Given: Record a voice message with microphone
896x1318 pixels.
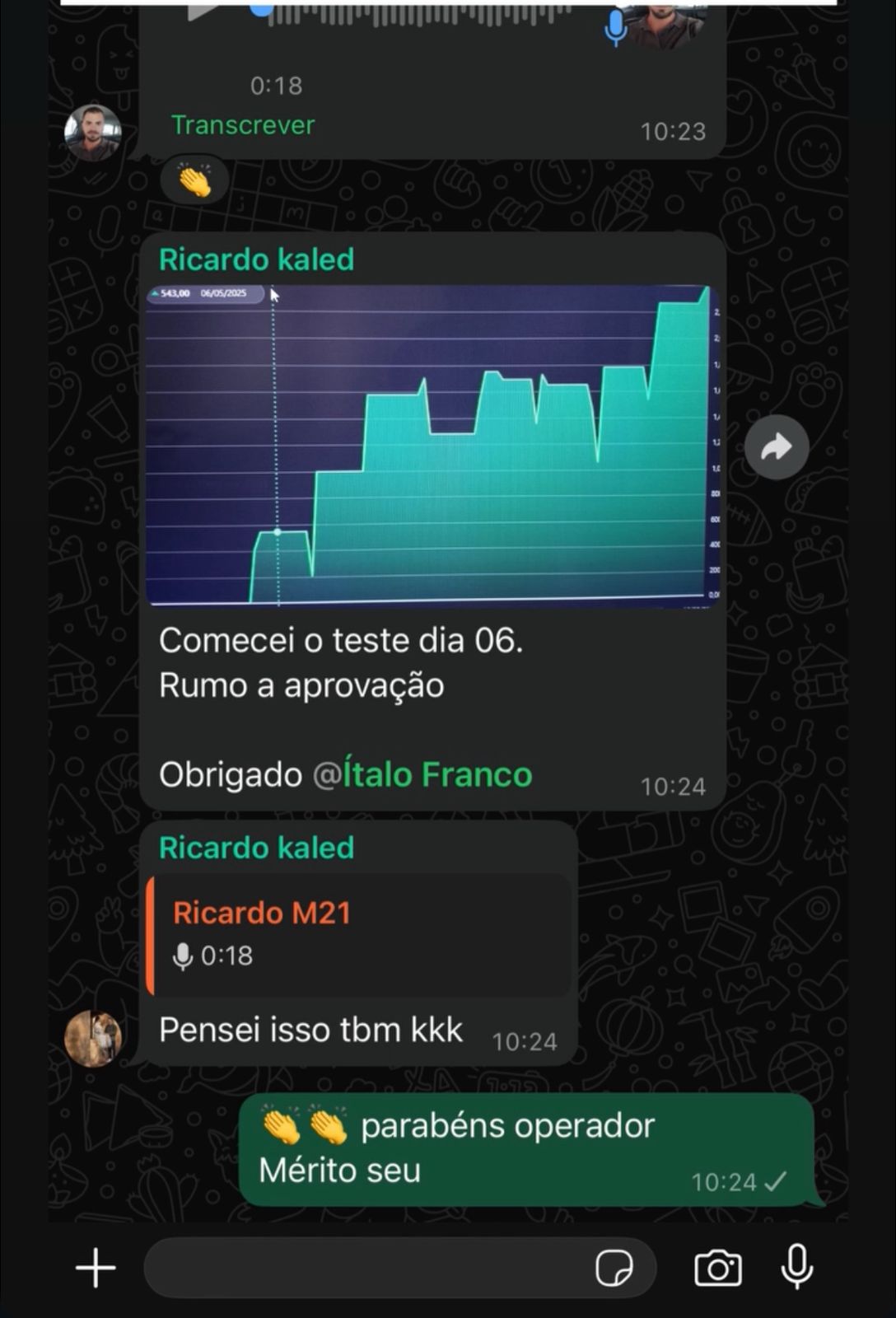Looking at the screenshot, I should (x=796, y=1266).
